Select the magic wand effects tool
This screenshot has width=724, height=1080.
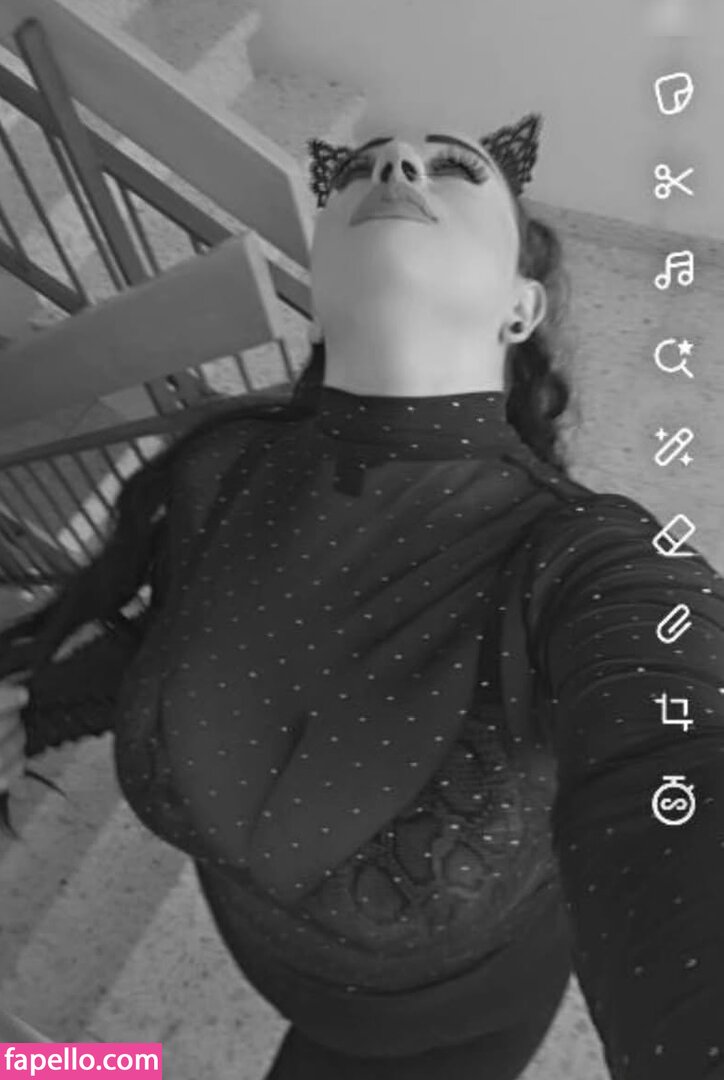pos(674,446)
